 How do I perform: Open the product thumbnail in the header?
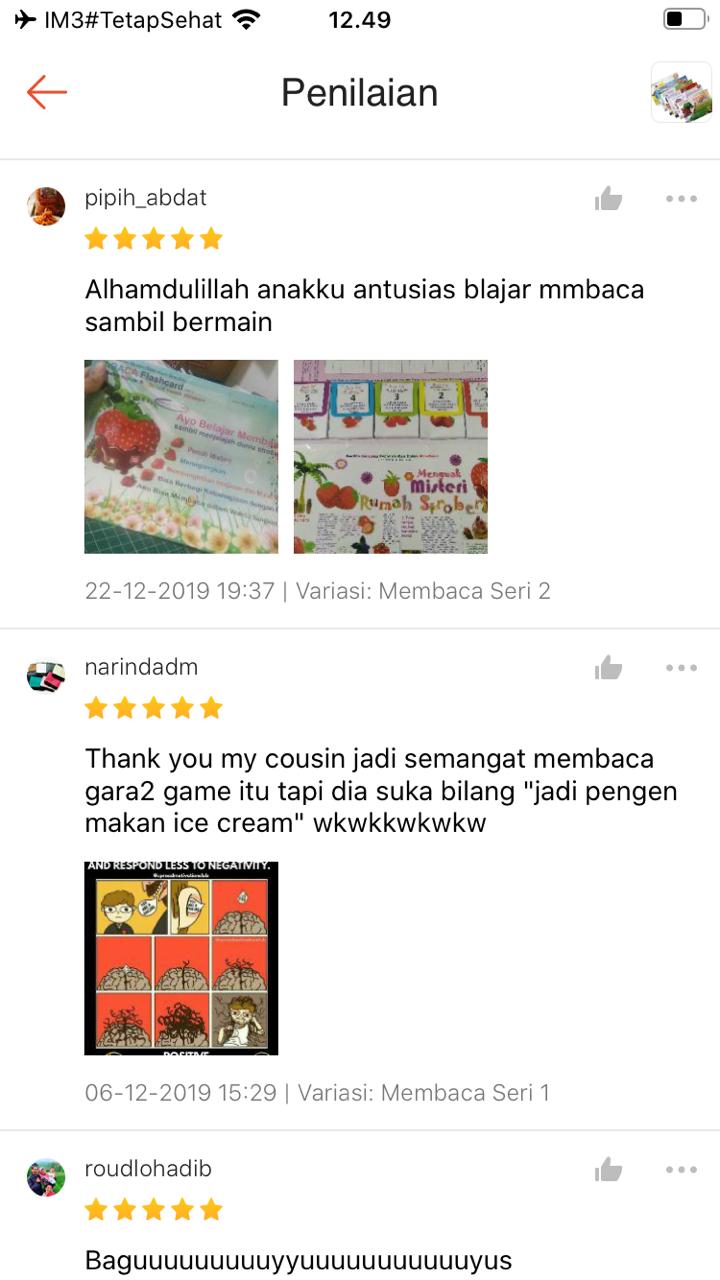coord(682,93)
